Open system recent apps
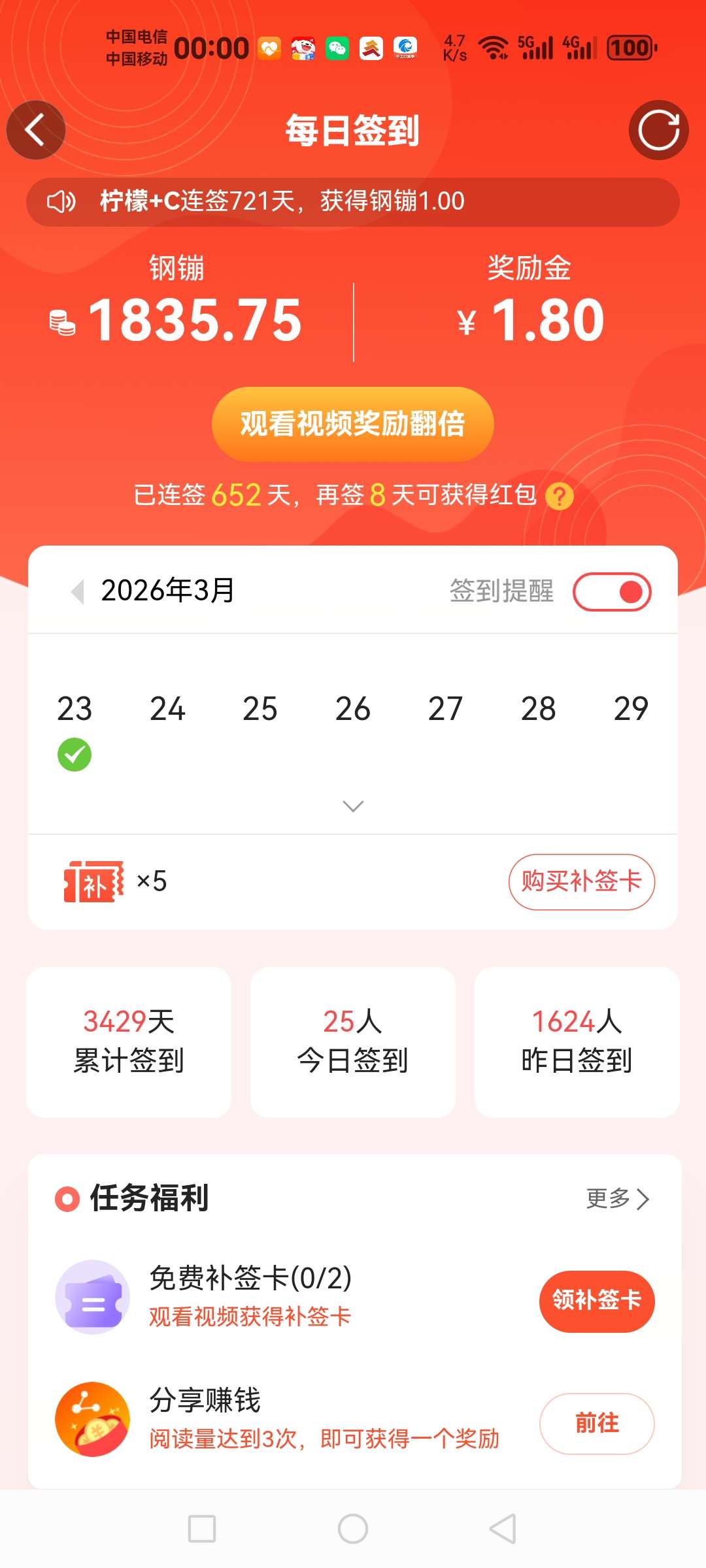The height and width of the screenshot is (1568, 706). [202, 1529]
